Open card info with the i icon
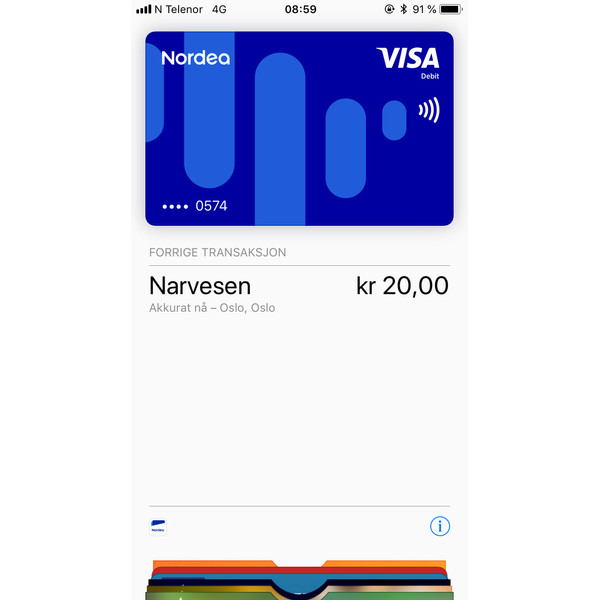Image resolution: width=600 pixels, height=600 pixels. coord(440,526)
